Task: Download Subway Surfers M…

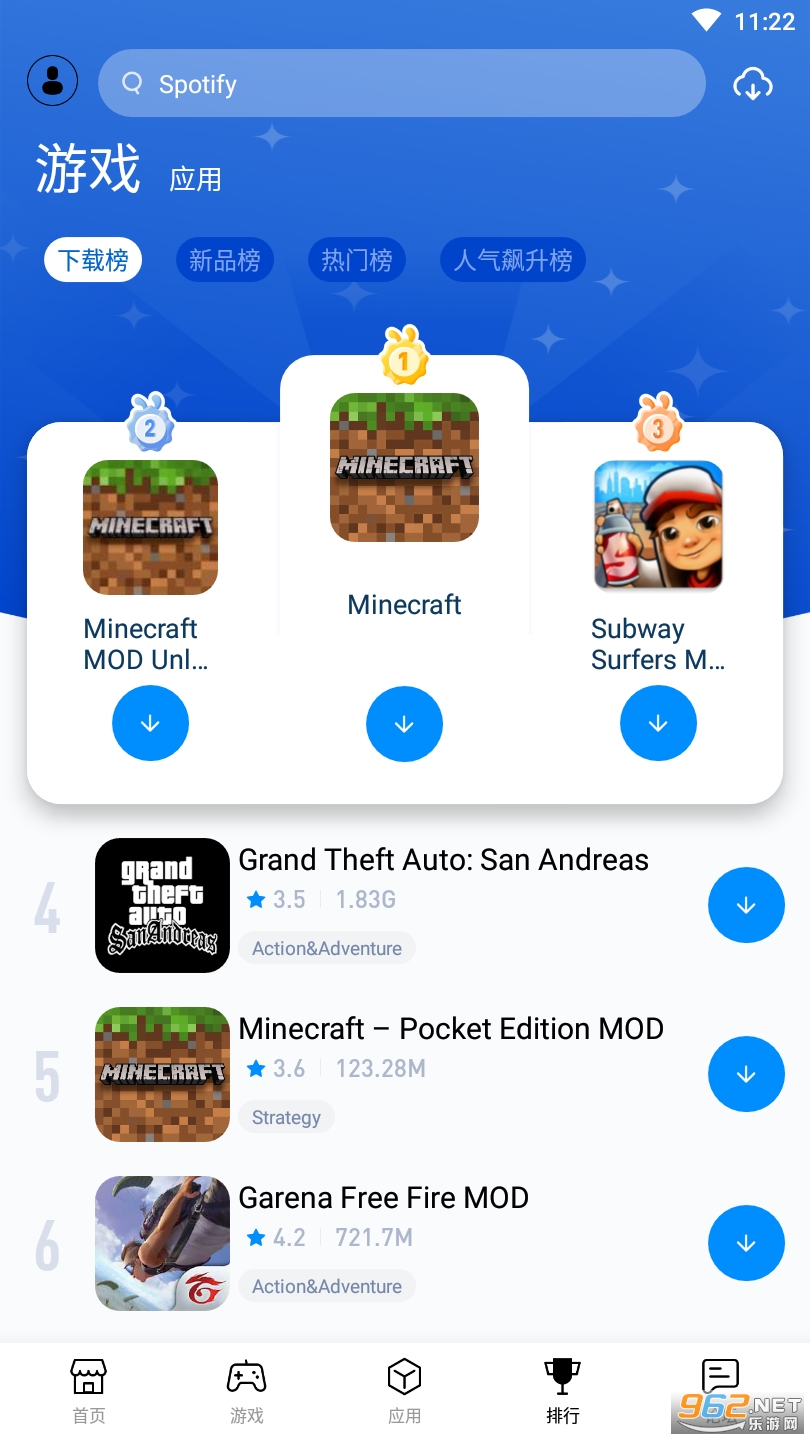Action: click(x=658, y=723)
